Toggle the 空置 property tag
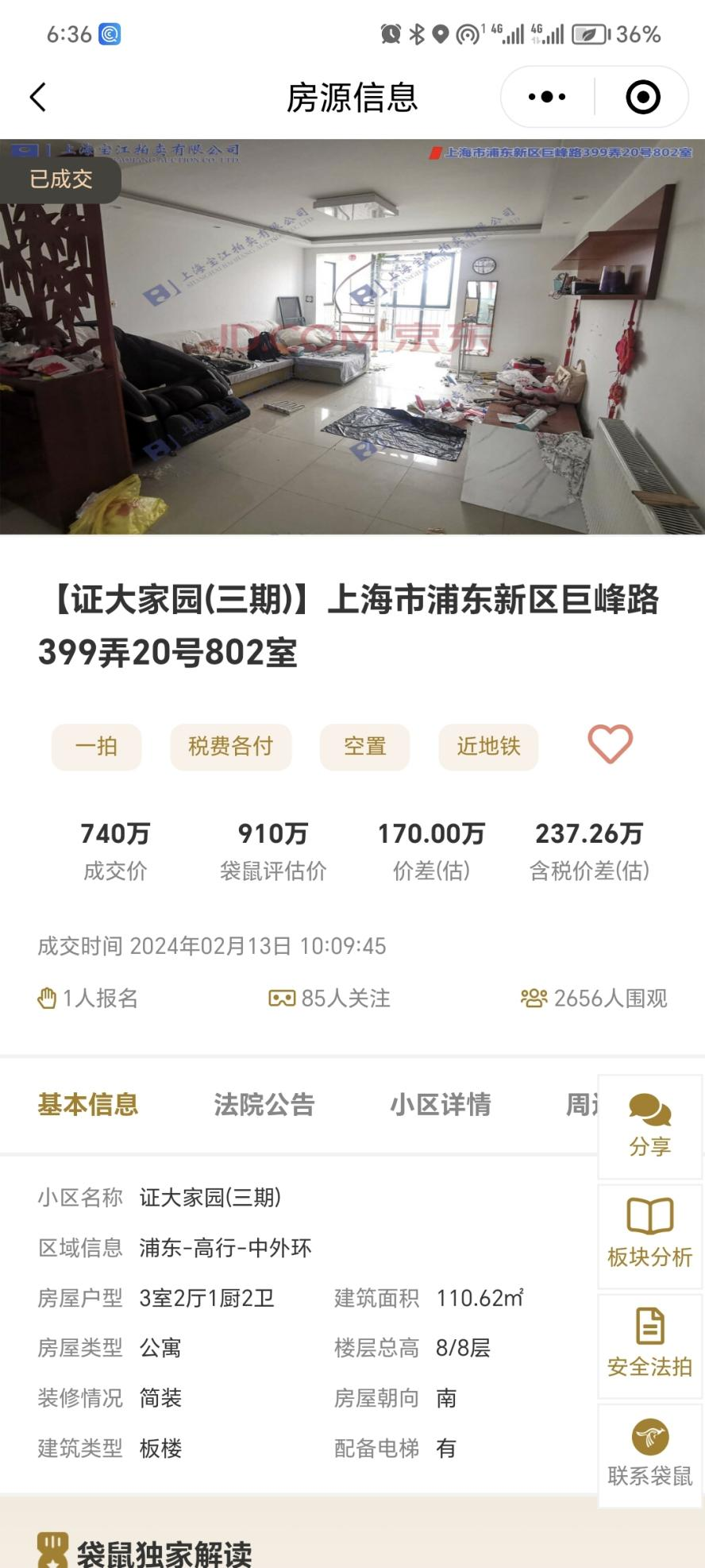The width and height of the screenshot is (705, 1568). pos(364,746)
